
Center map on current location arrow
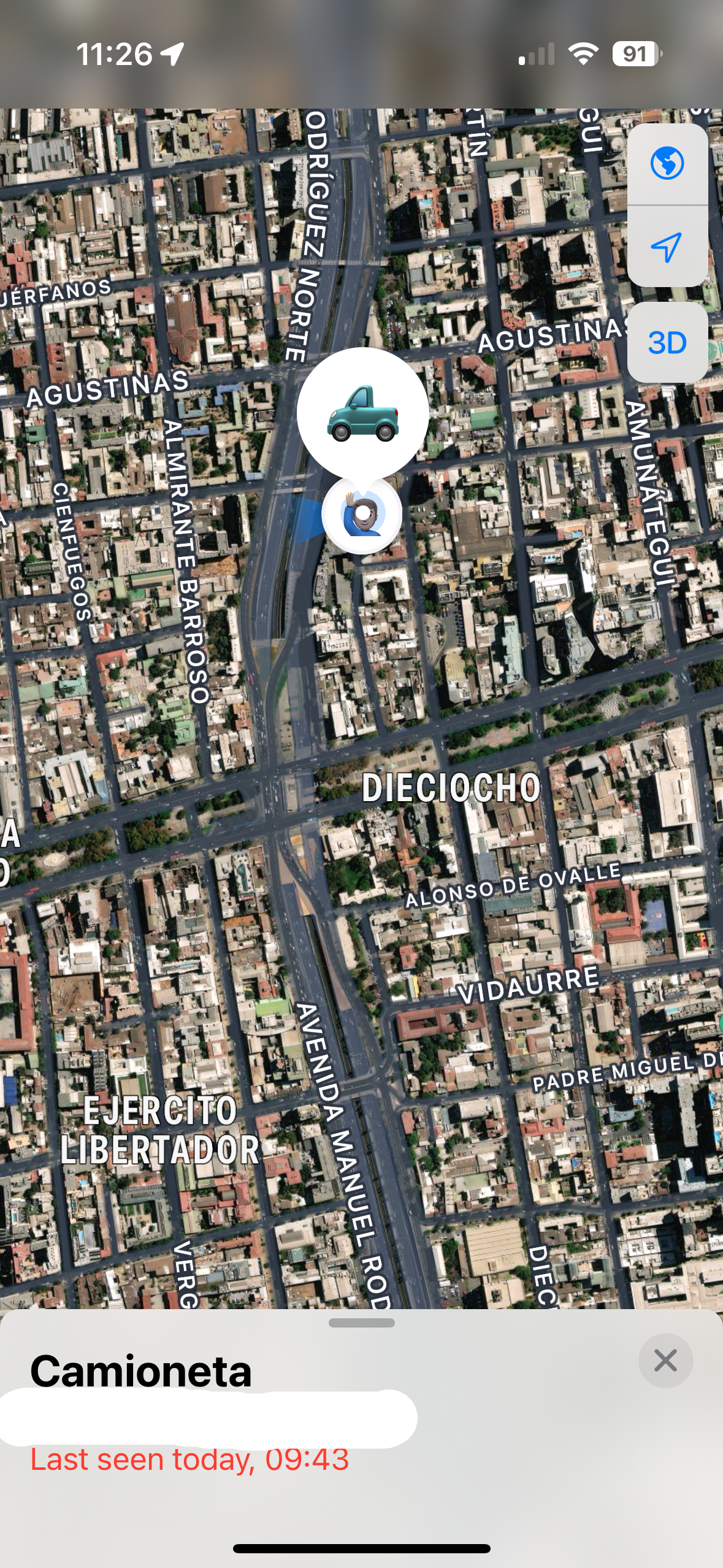[667, 247]
